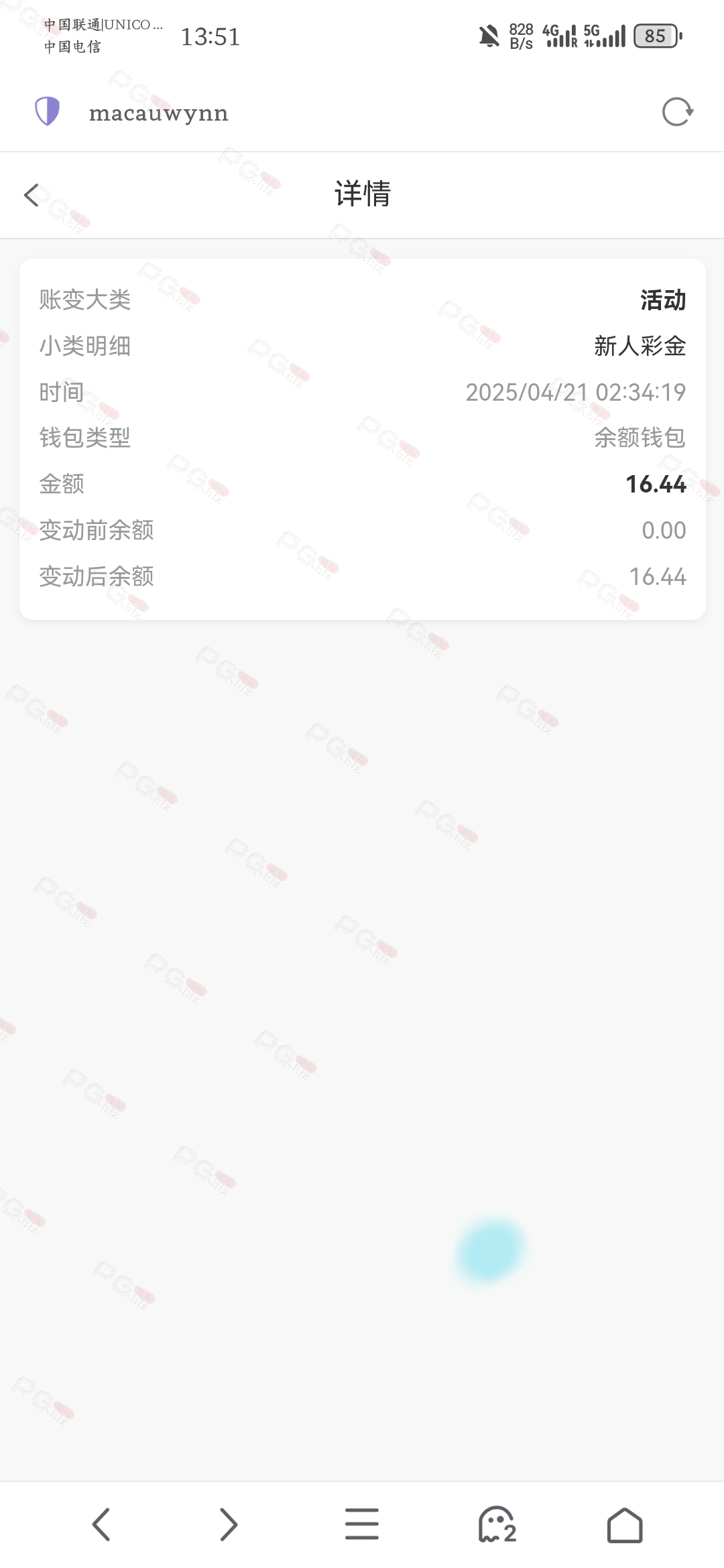The width and height of the screenshot is (724, 1568).
Task: Open the incognito tabs switcher
Action: [497, 1525]
